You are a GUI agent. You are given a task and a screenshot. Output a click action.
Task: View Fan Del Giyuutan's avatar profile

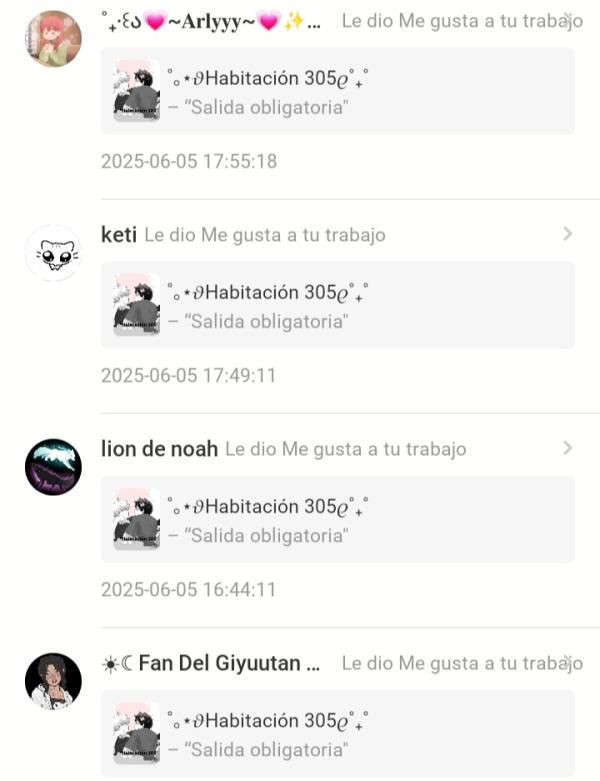[x=52, y=681]
